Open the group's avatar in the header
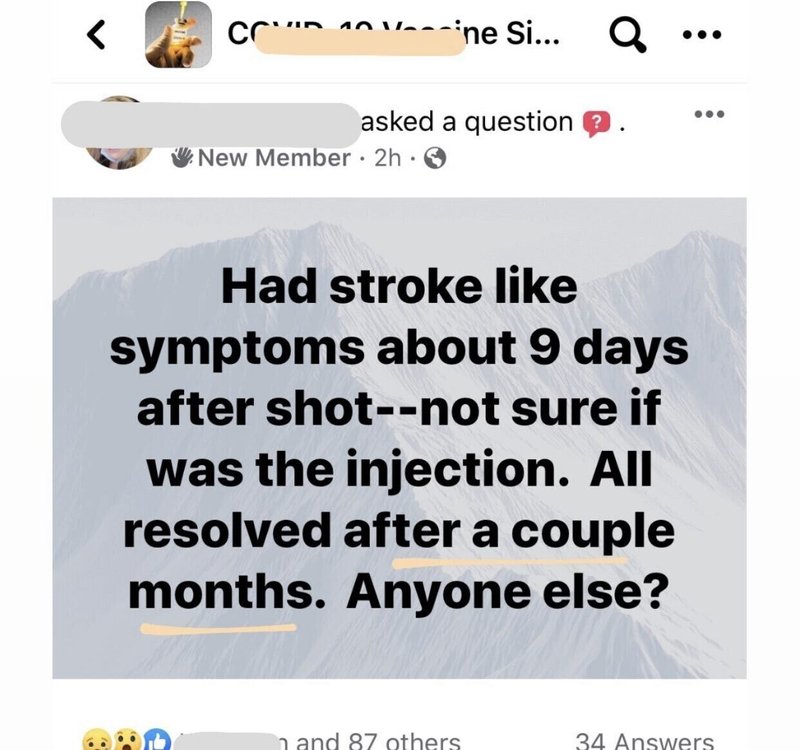The image size is (800, 750). [x=178, y=36]
